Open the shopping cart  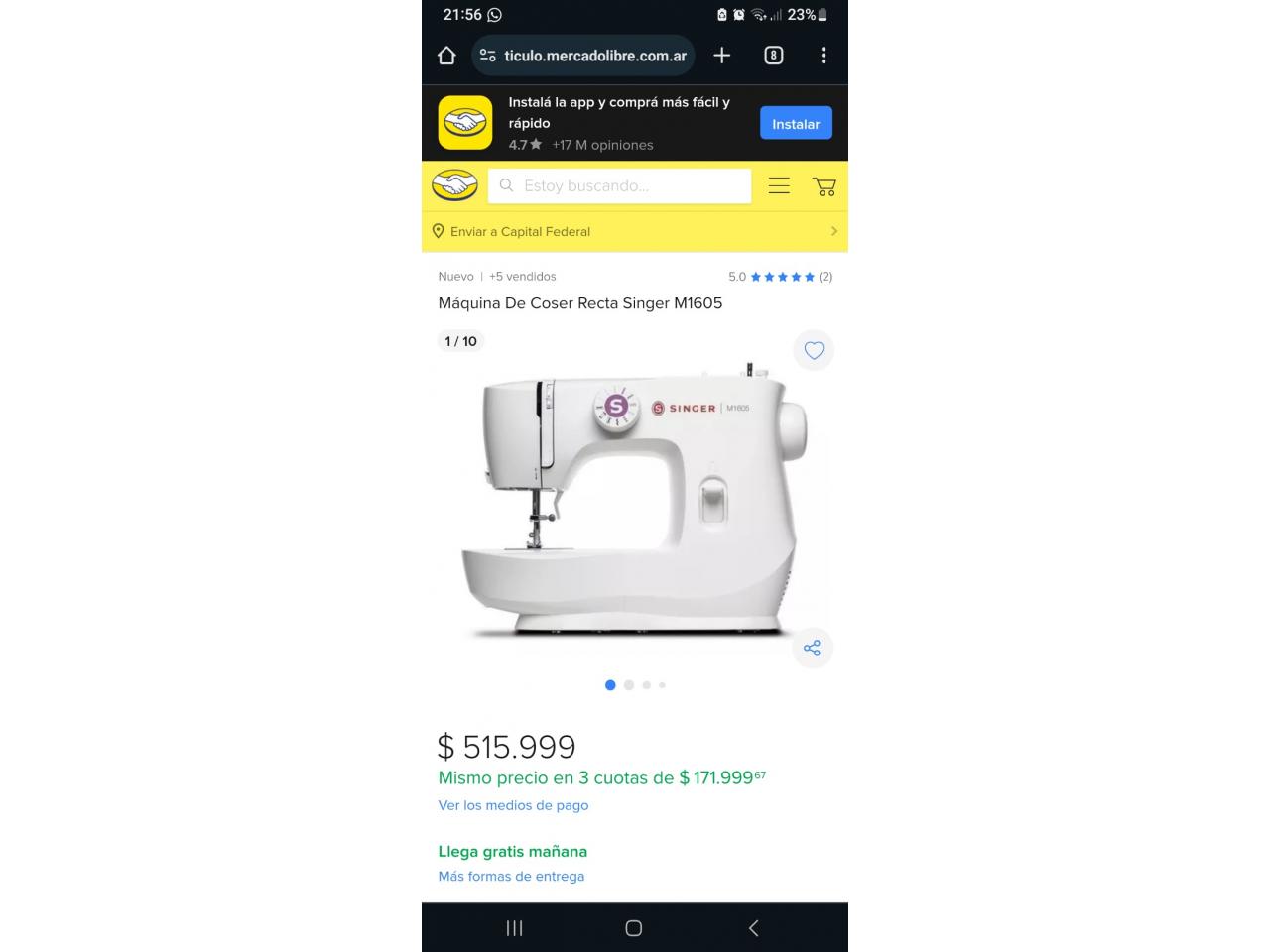pyautogui.click(x=824, y=185)
